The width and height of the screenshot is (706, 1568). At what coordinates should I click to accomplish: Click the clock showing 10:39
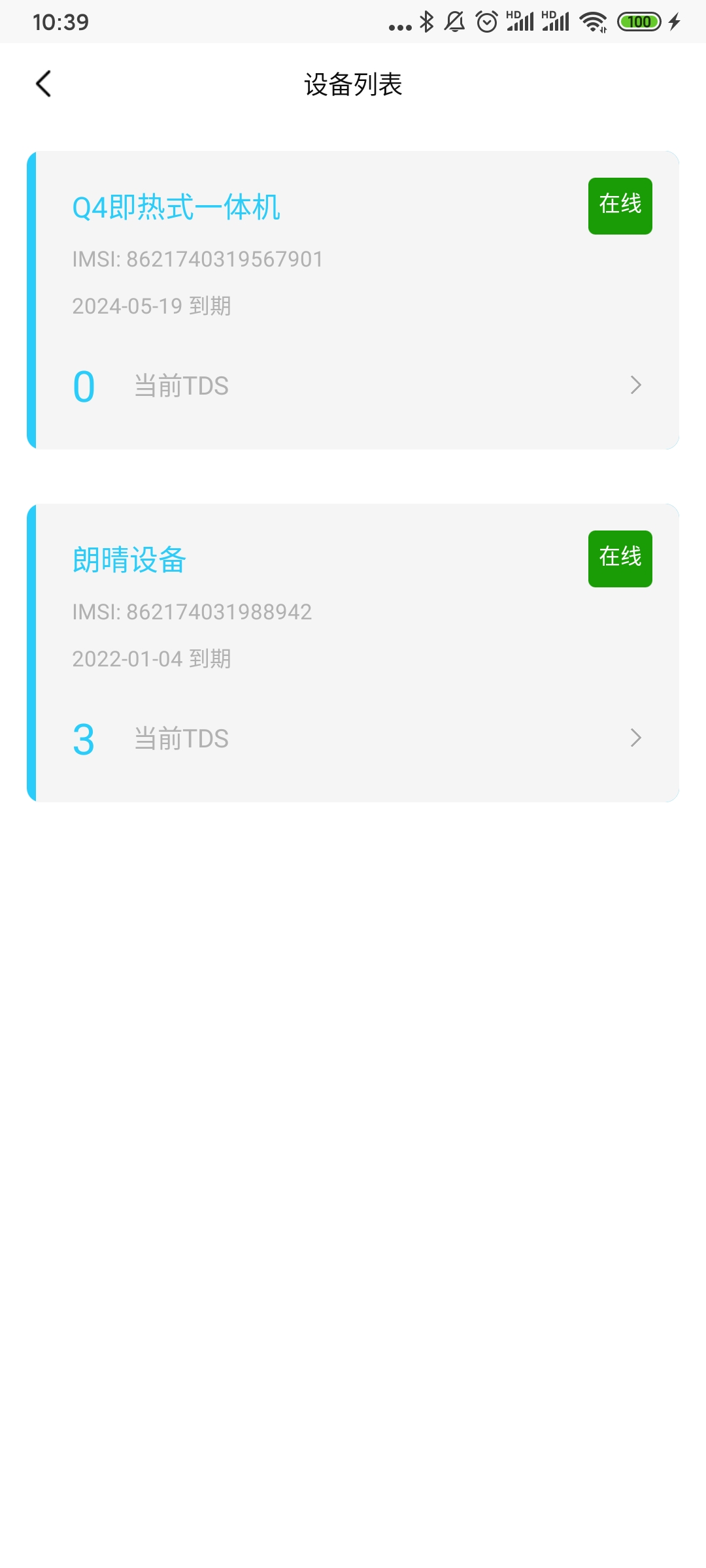click(62, 22)
